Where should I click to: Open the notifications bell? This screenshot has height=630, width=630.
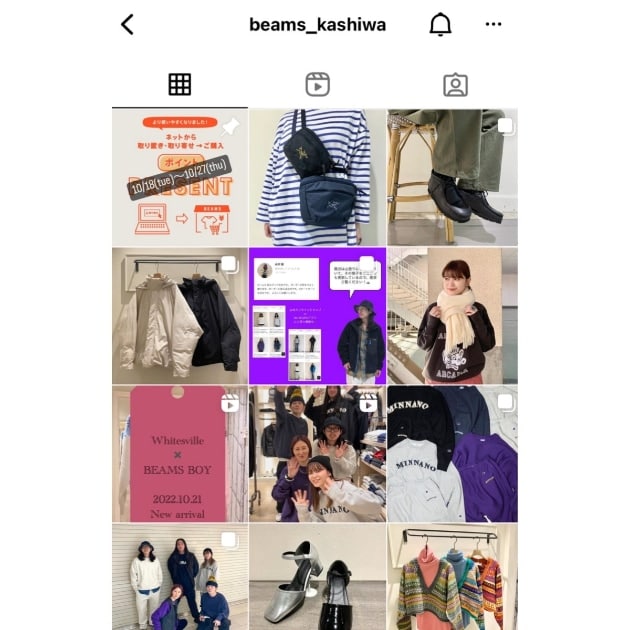coord(440,25)
